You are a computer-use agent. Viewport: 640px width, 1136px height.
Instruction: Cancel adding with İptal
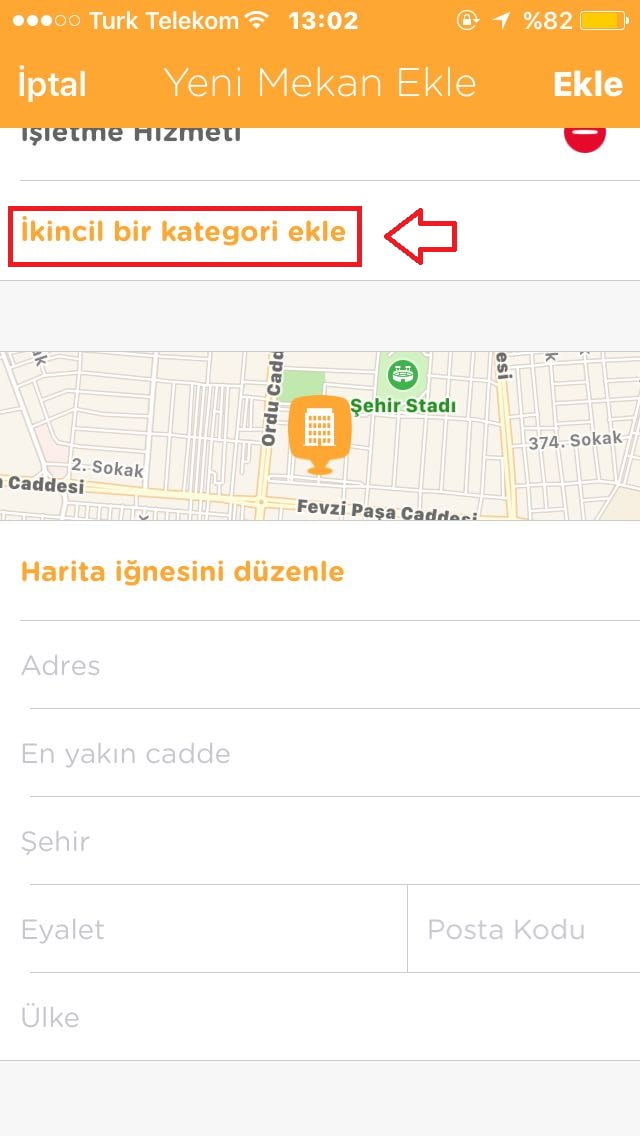52,84
